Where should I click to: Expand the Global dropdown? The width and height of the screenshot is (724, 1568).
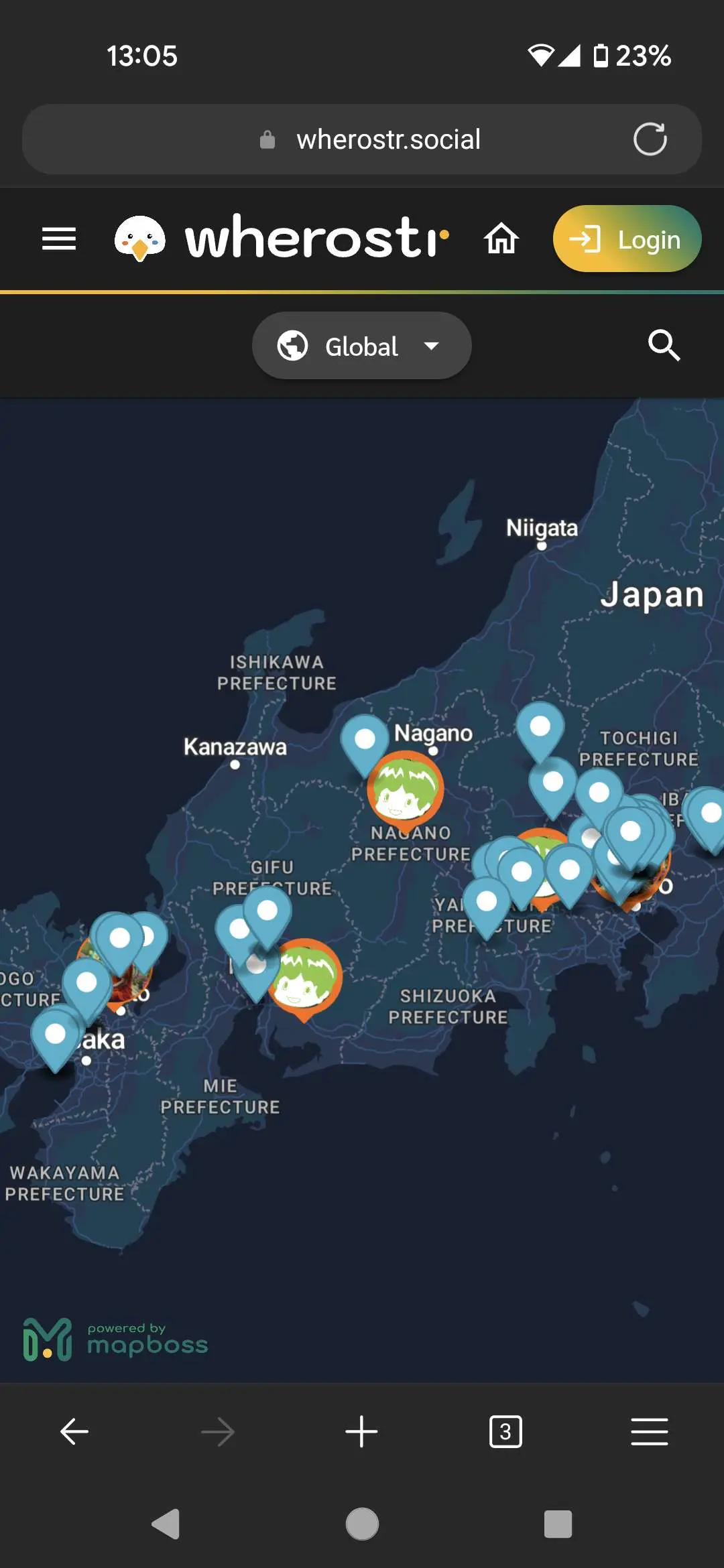click(x=361, y=346)
